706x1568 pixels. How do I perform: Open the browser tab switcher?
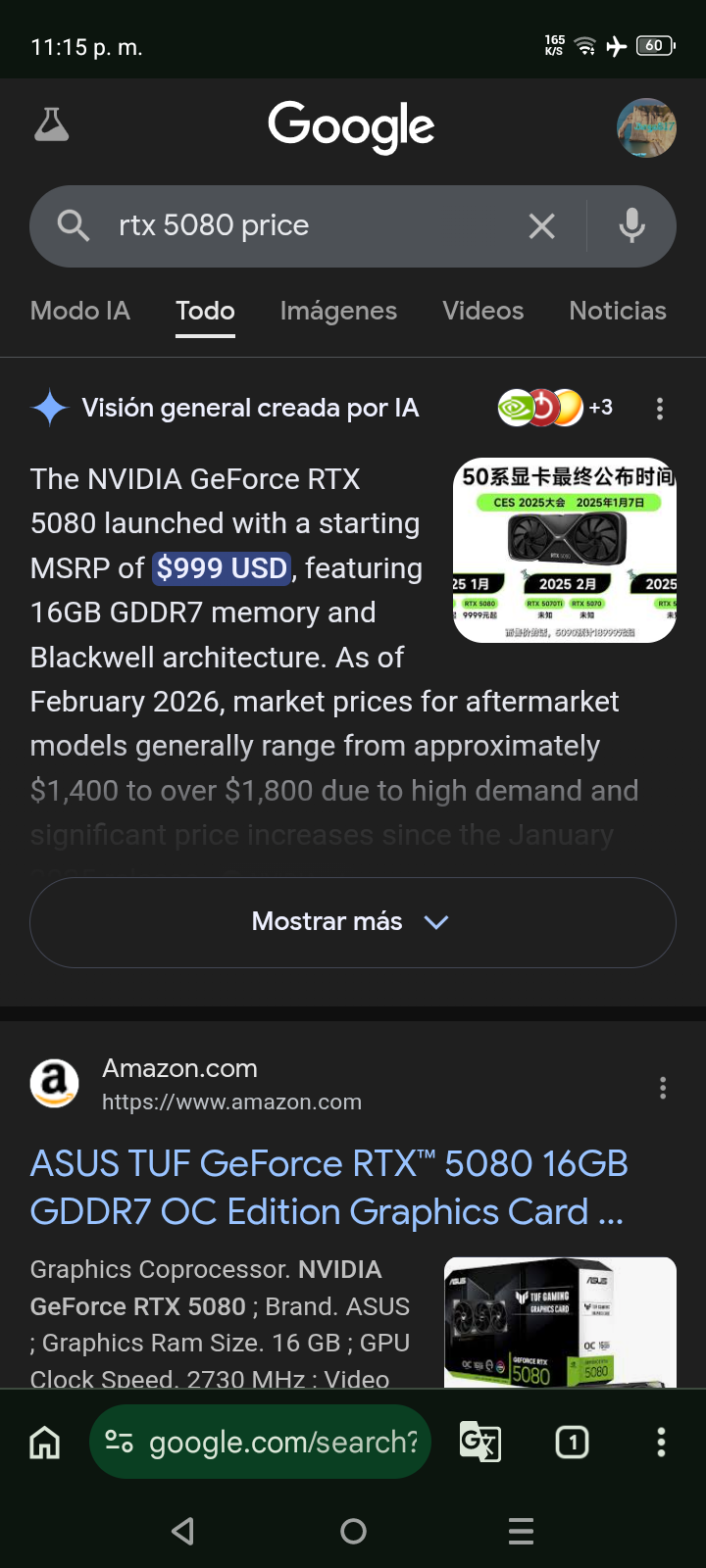tap(573, 1443)
